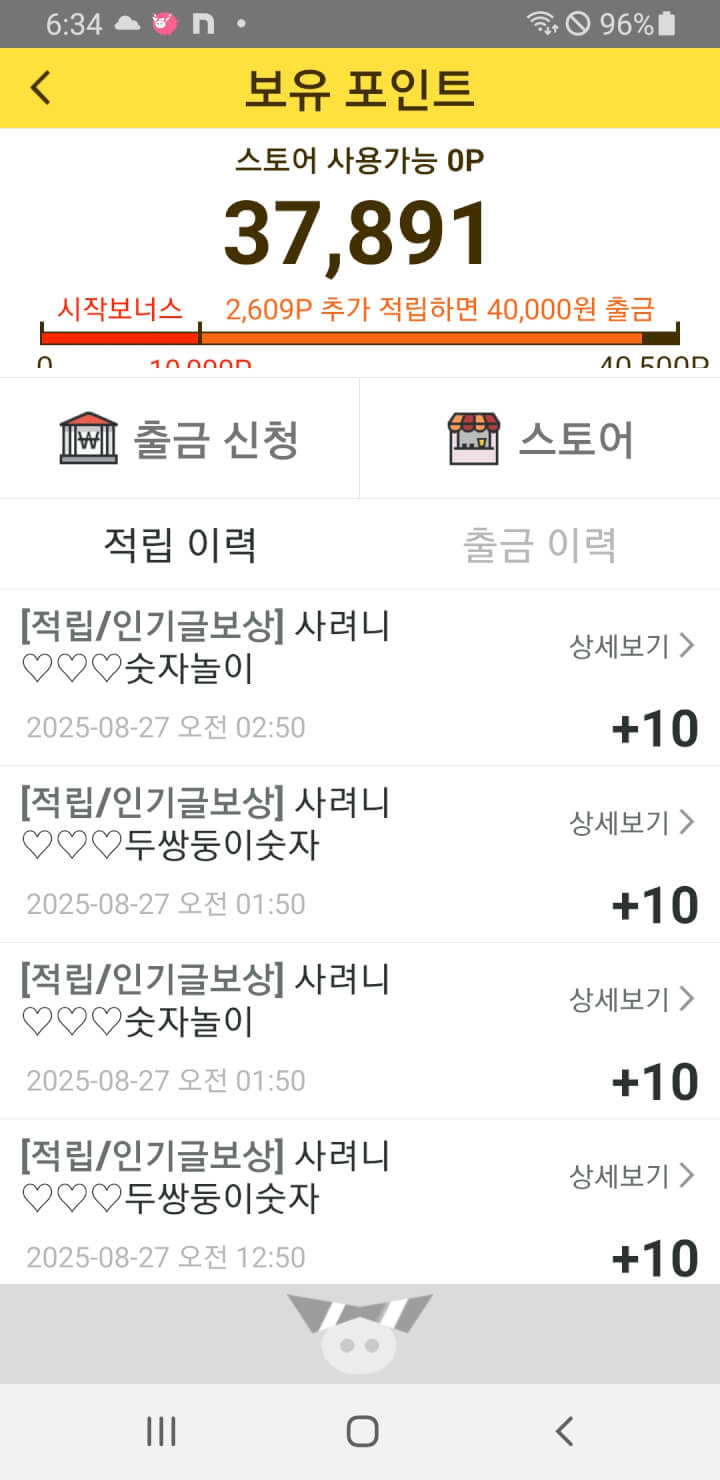Go back using the header arrow

(40, 88)
